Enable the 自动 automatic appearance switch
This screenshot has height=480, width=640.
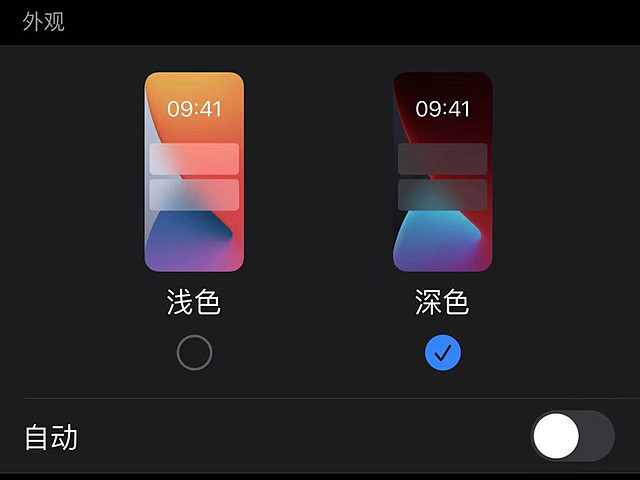point(573,436)
